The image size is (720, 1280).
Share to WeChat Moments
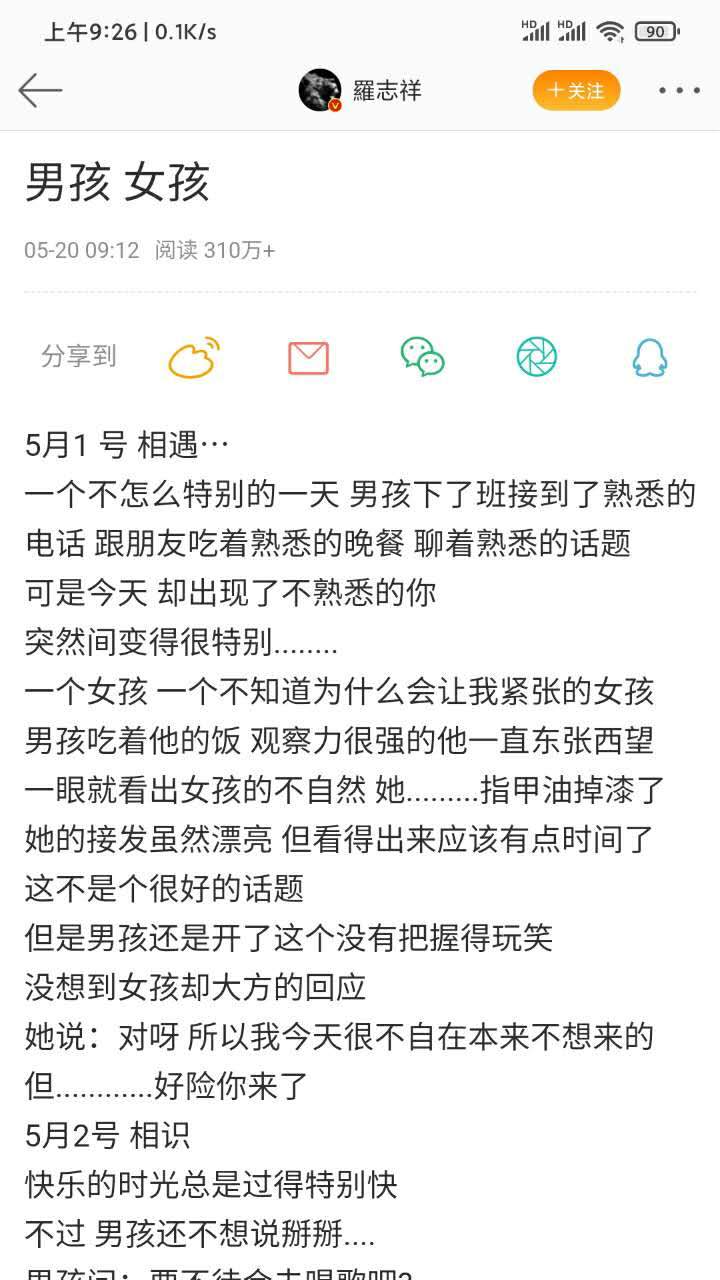536,357
